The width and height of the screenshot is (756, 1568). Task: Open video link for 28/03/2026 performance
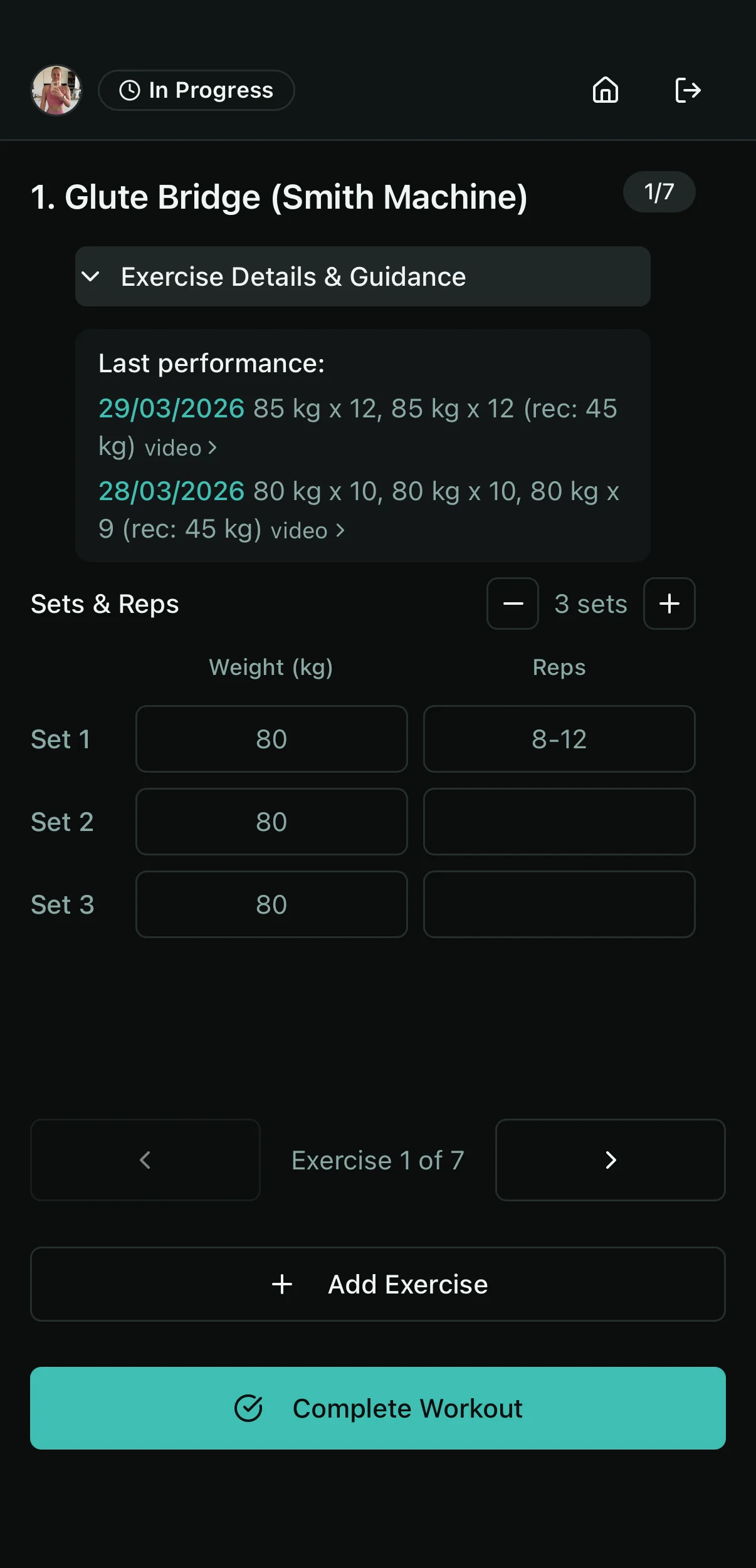(307, 531)
